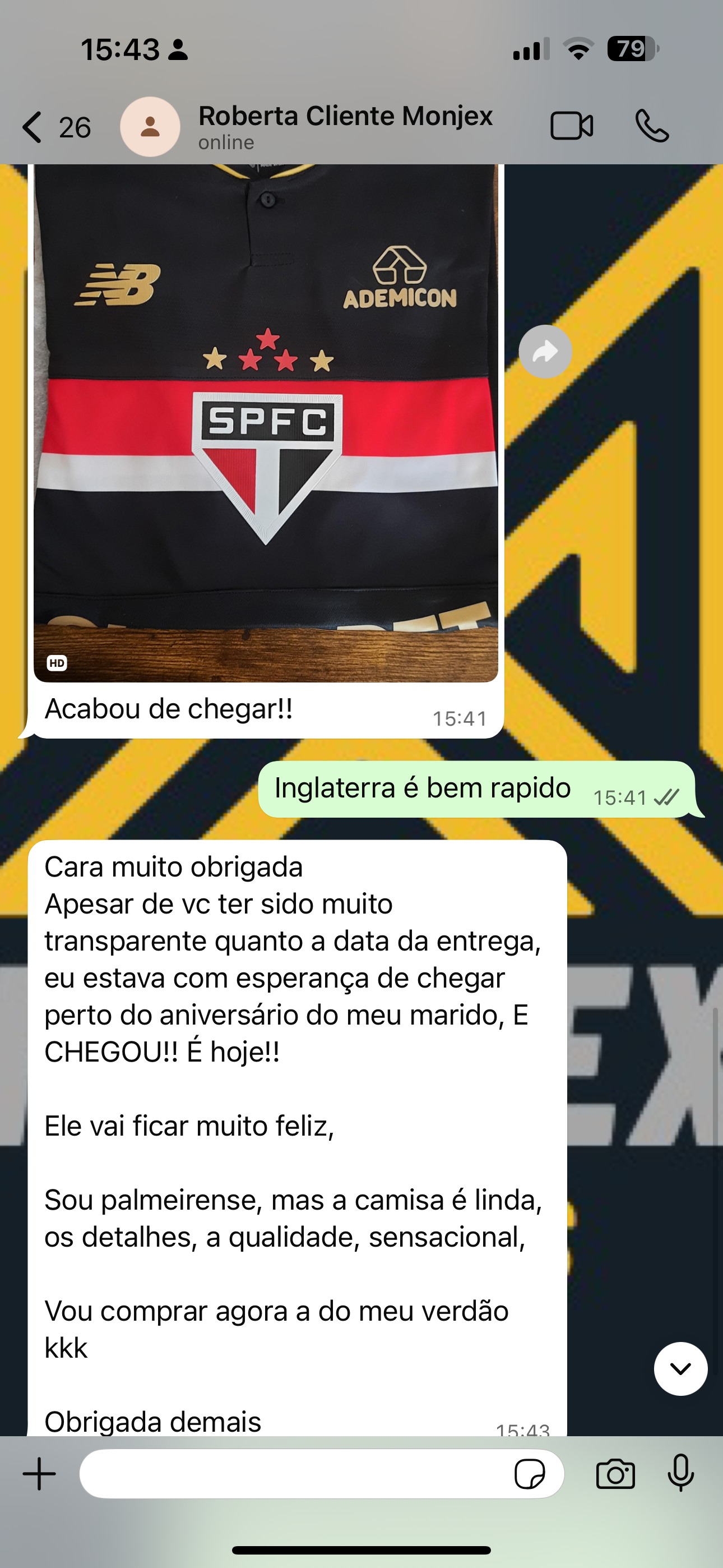Open Roberta Cliente Monjex contact info
This screenshot has width=723, height=1568.
pyautogui.click(x=345, y=126)
